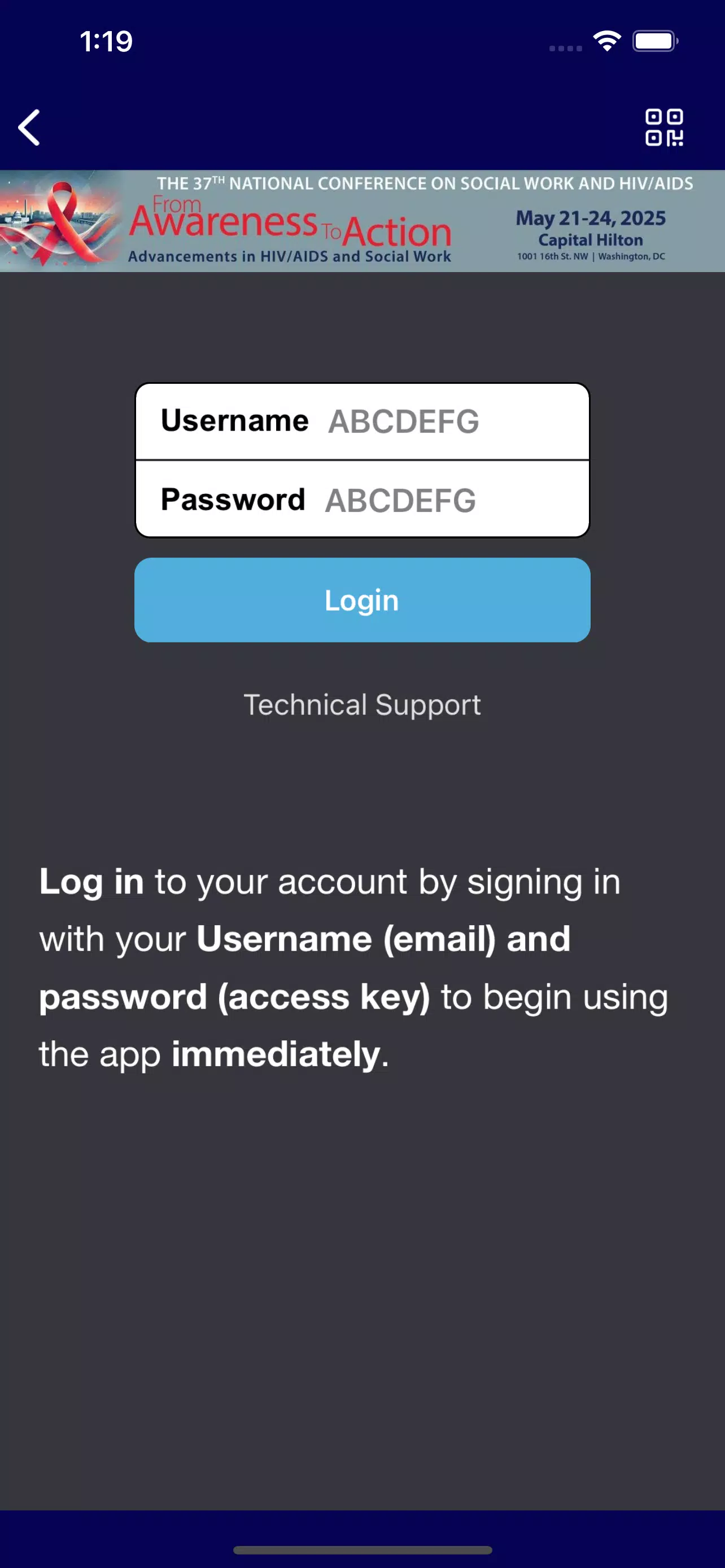Screen dimensions: 725x1568
Task: Tap the Username field
Action: (x=362, y=421)
